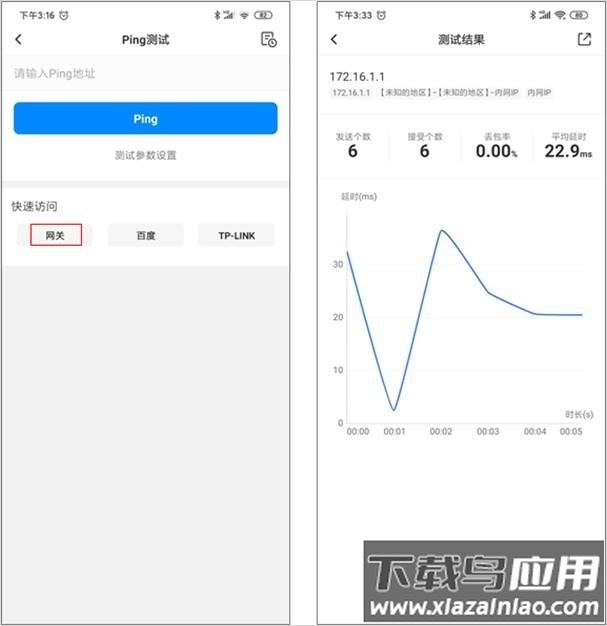The width and height of the screenshot is (607, 626).
Task: Select the 网关 quick access chip
Action: (x=55, y=236)
